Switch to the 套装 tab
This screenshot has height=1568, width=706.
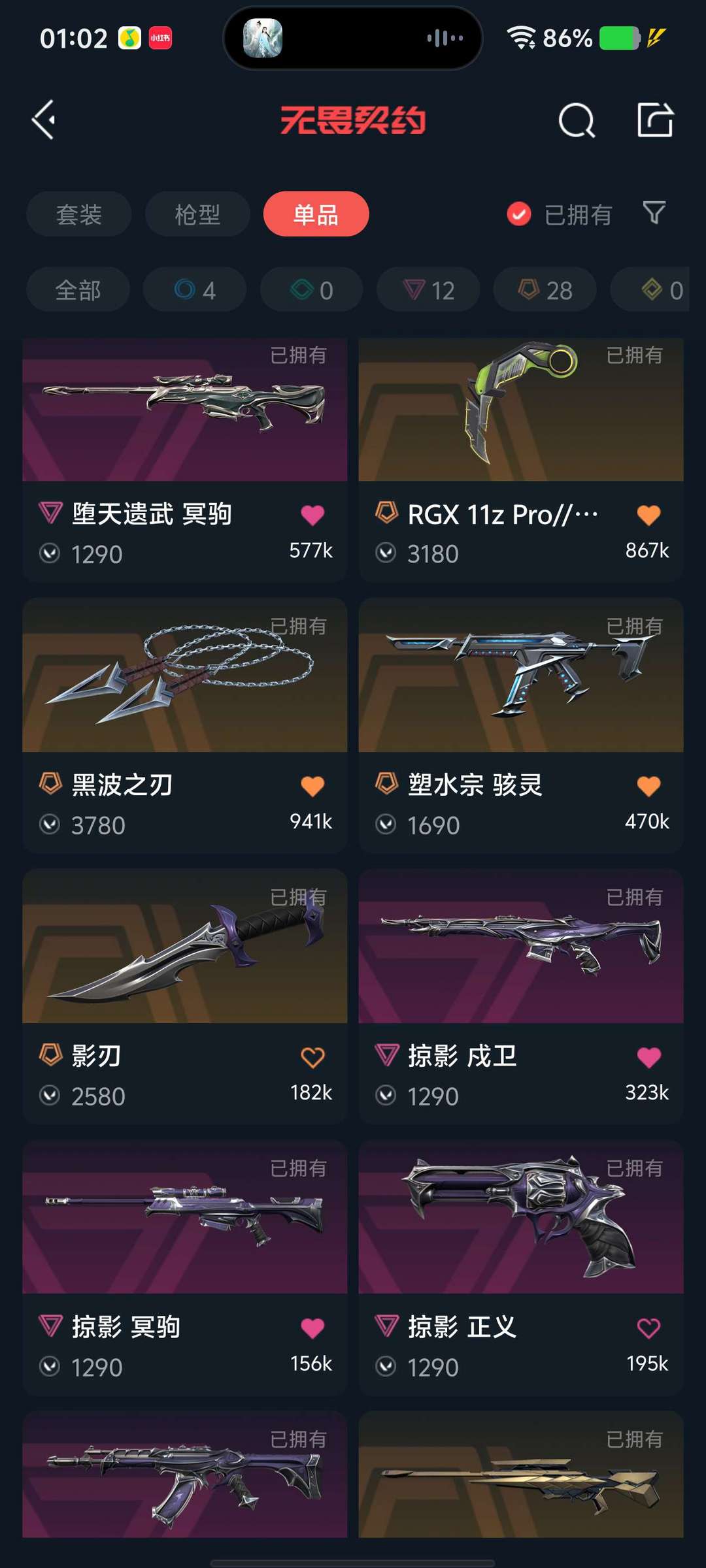[79, 214]
